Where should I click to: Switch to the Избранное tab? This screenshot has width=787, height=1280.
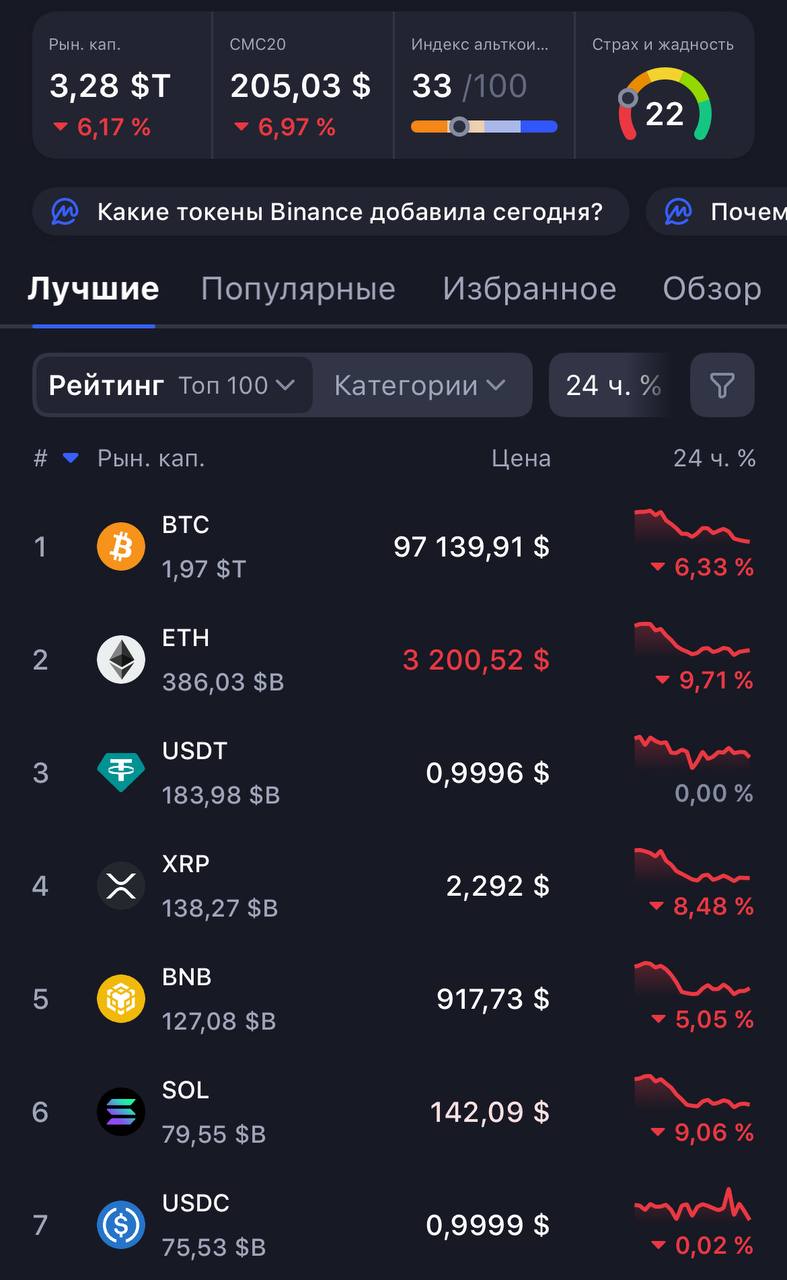point(529,289)
